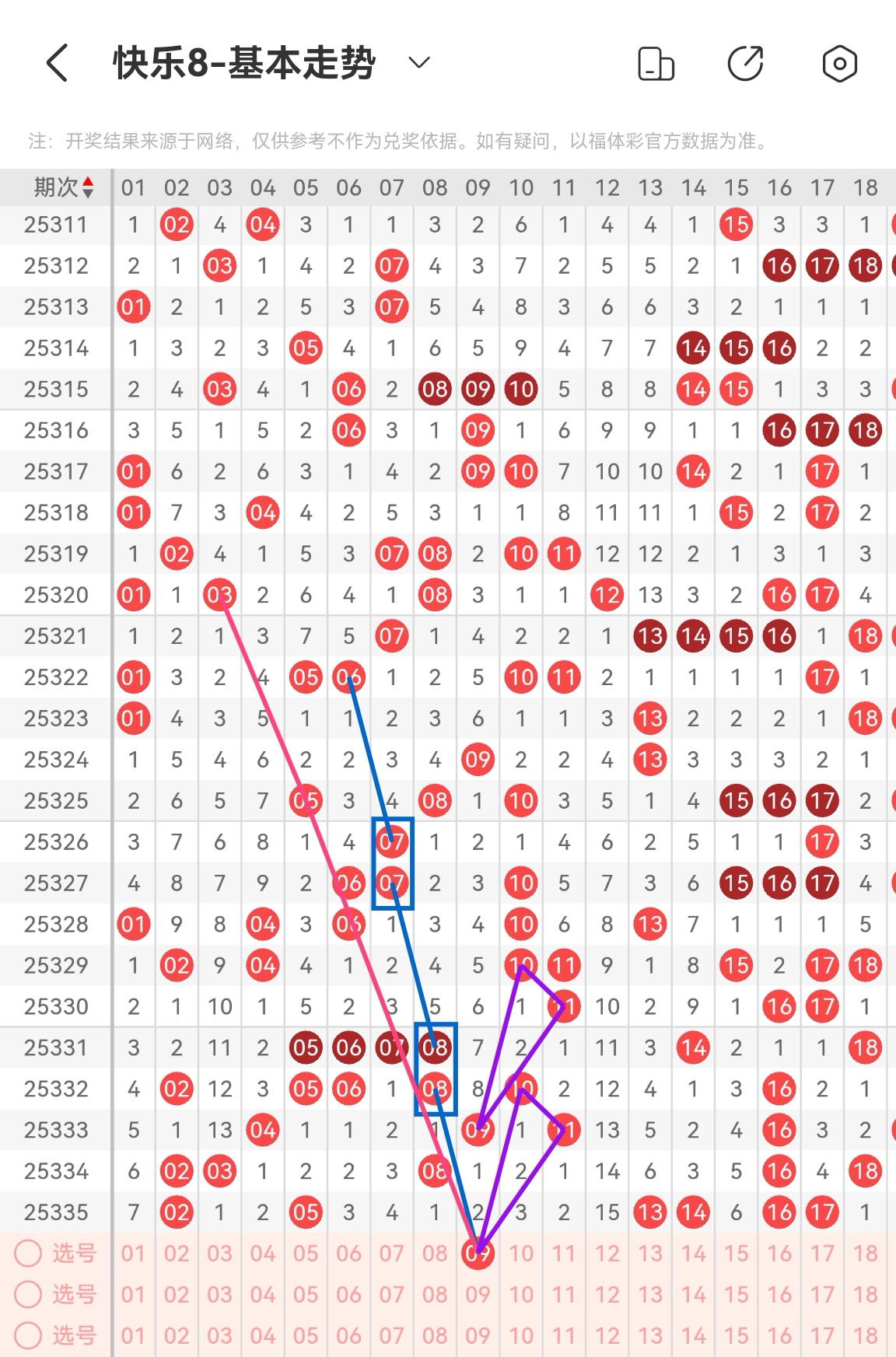The height and width of the screenshot is (1357, 896).
Task: Expand the 快乐8-基本走势 title dropdown
Action: point(419,63)
